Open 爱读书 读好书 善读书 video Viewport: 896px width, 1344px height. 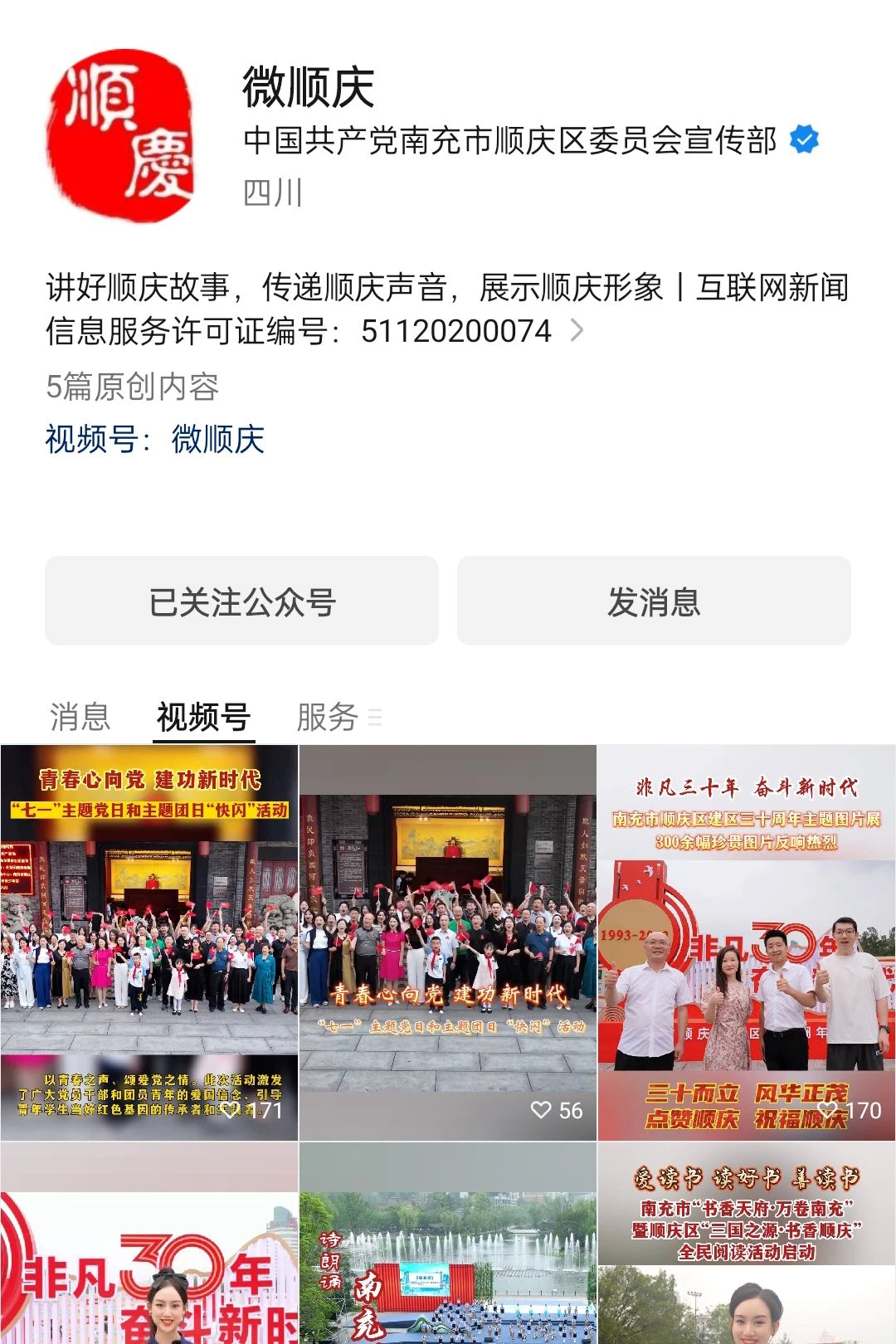tap(747, 1244)
